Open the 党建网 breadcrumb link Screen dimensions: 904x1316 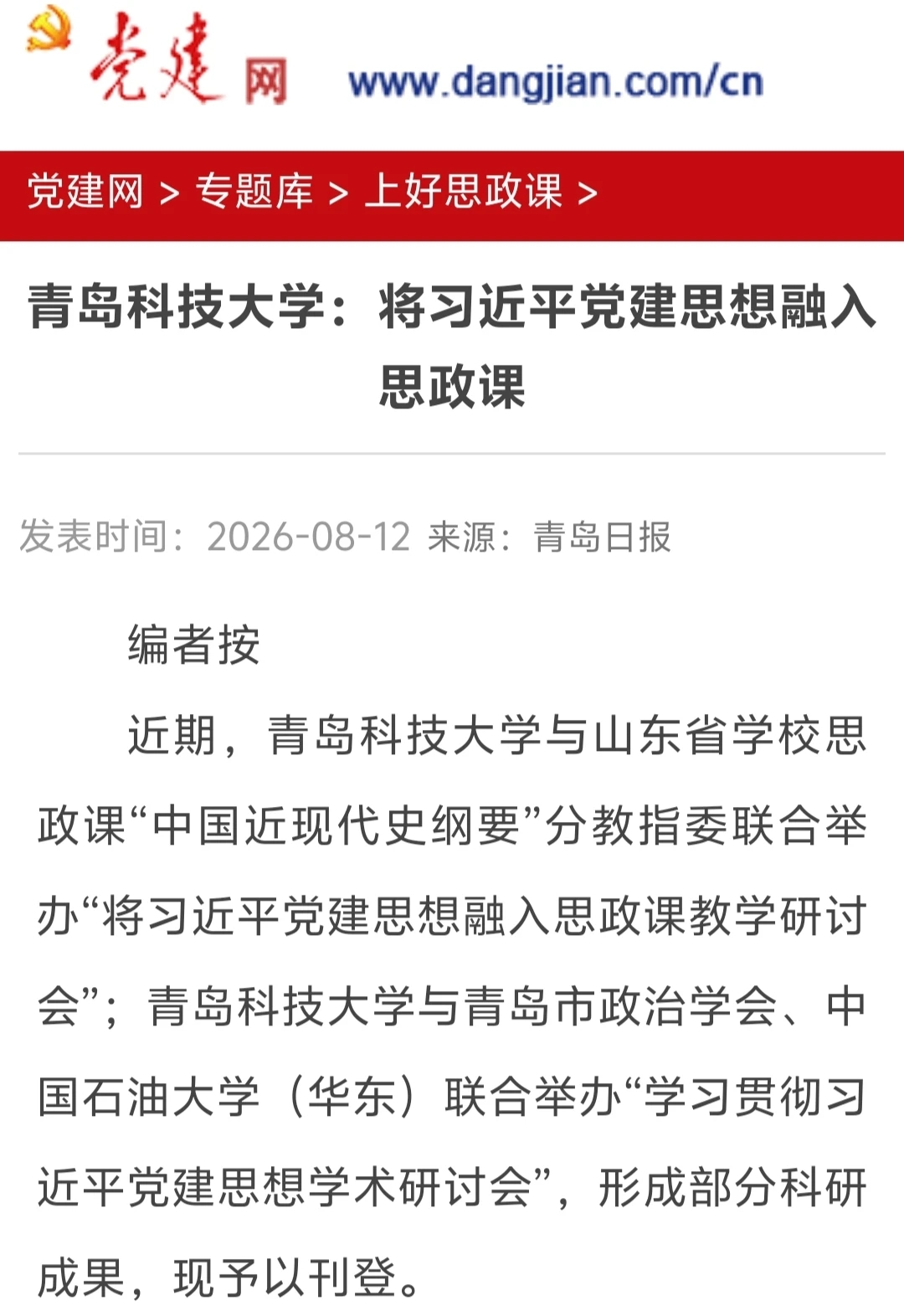[x=85, y=192]
